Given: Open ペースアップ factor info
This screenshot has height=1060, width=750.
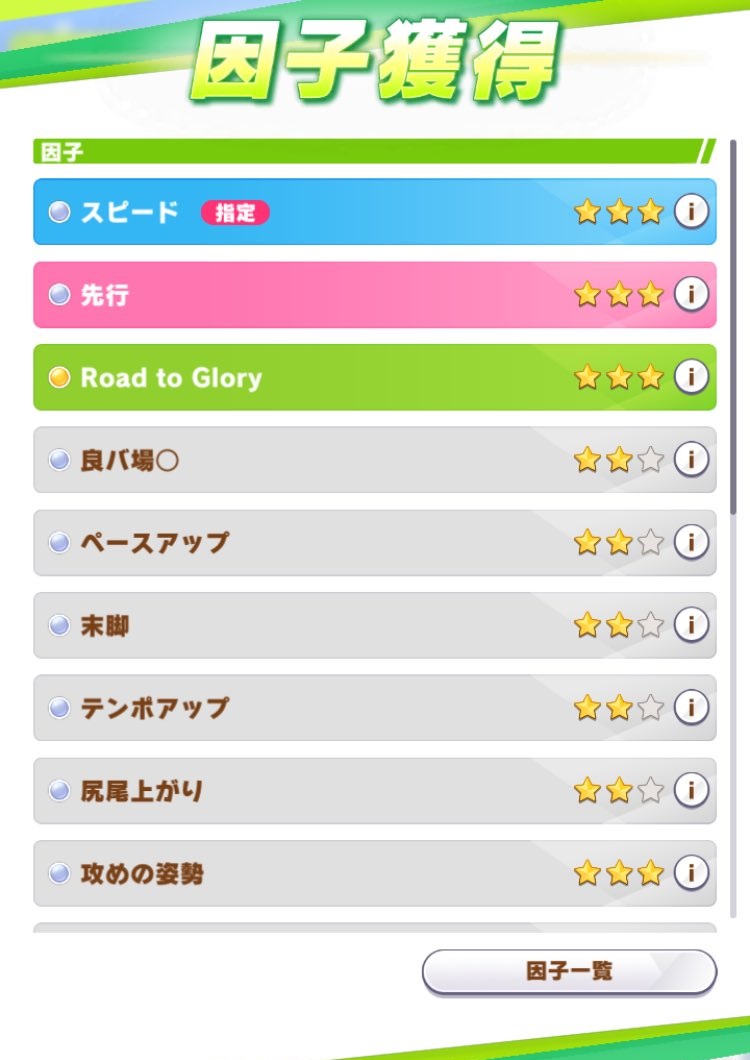Looking at the screenshot, I should pyautogui.click(x=690, y=542).
